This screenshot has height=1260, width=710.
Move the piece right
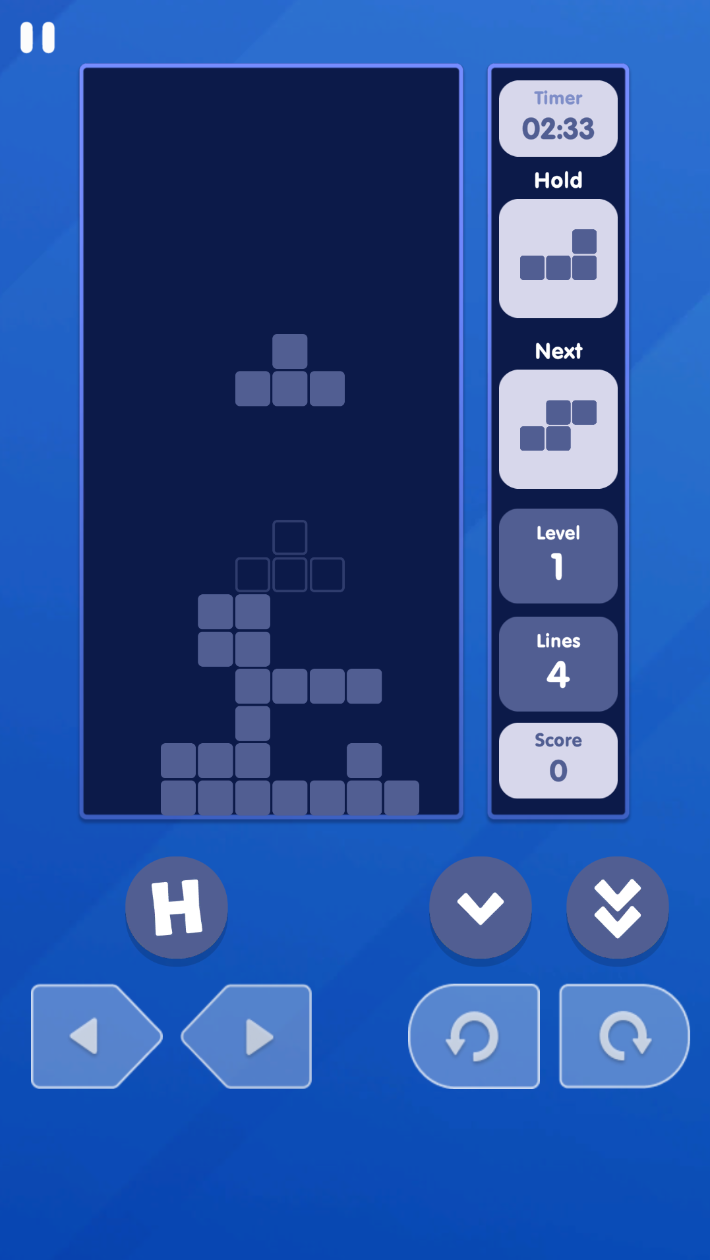[x=247, y=1036]
